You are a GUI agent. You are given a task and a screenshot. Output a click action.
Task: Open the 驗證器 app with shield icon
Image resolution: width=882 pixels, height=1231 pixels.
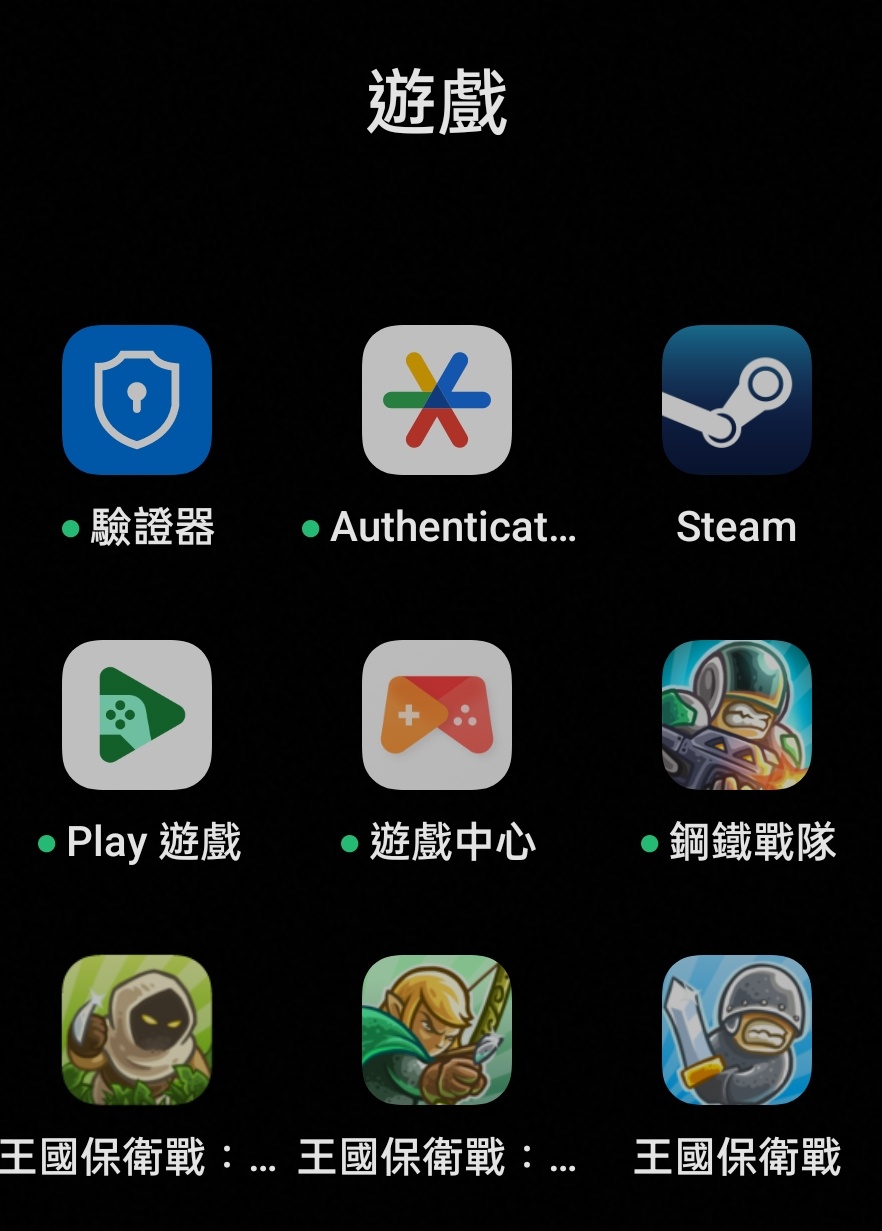pos(137,399)
